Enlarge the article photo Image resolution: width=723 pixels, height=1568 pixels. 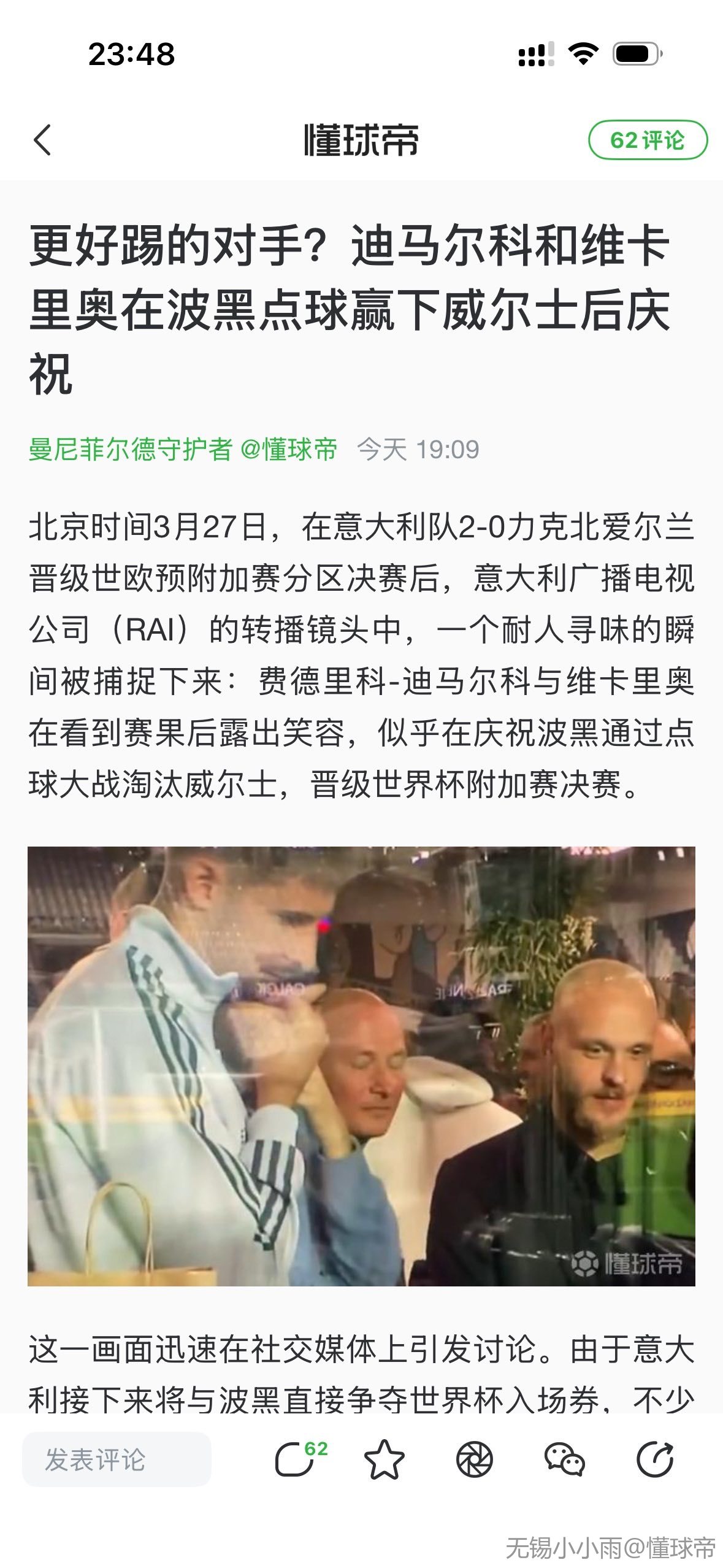click(x=361, y=1065)
